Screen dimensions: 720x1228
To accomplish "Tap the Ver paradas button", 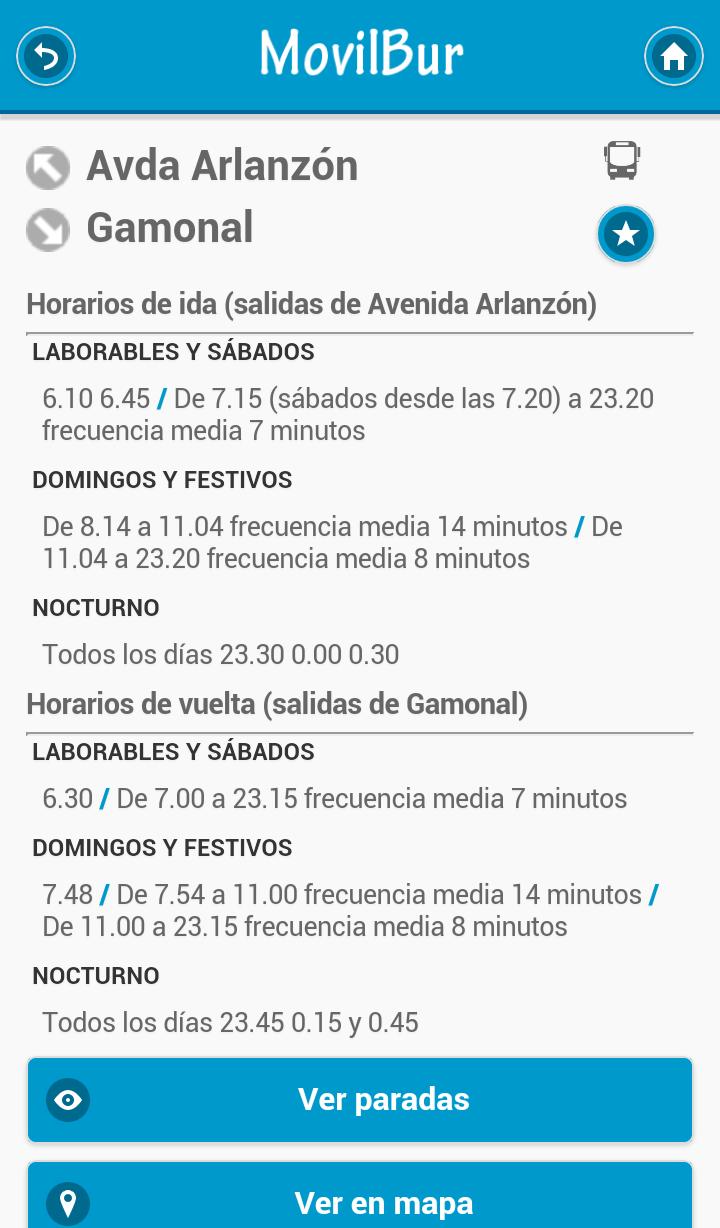I will point(360,1099).
